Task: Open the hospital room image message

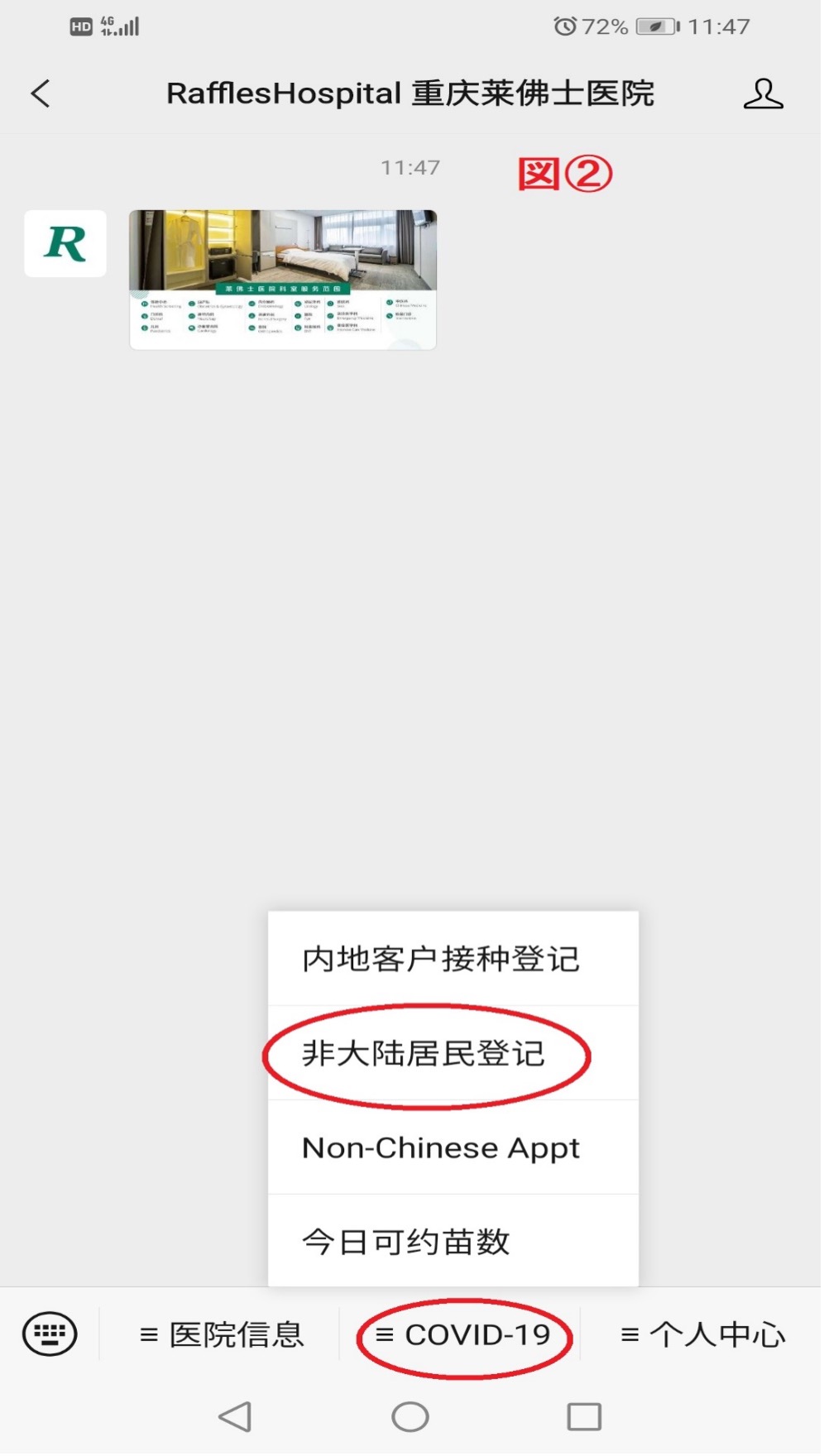Action: [283, 280]
